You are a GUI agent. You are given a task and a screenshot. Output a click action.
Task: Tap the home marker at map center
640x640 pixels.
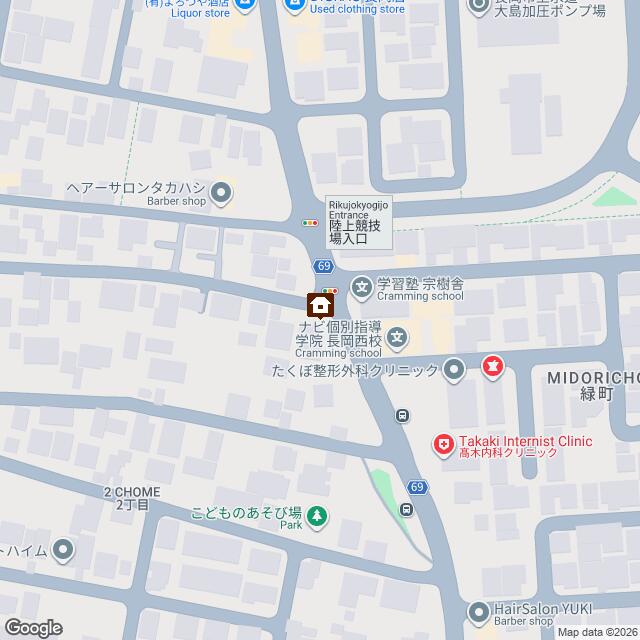[x=320, y=303]
